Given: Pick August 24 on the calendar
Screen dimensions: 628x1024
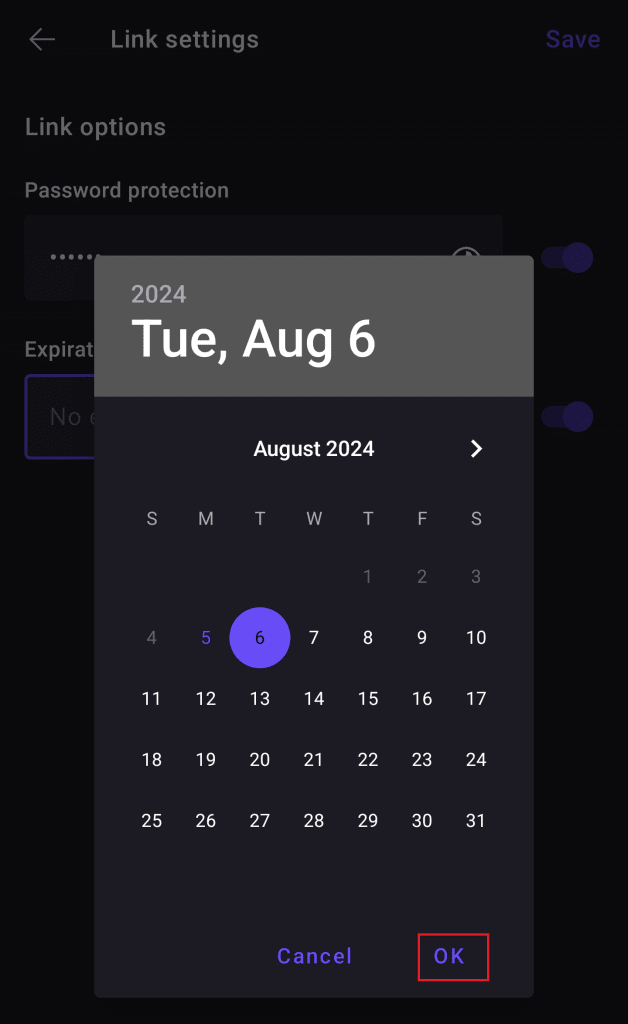Looking at the screenshot, I should (476, 760).
